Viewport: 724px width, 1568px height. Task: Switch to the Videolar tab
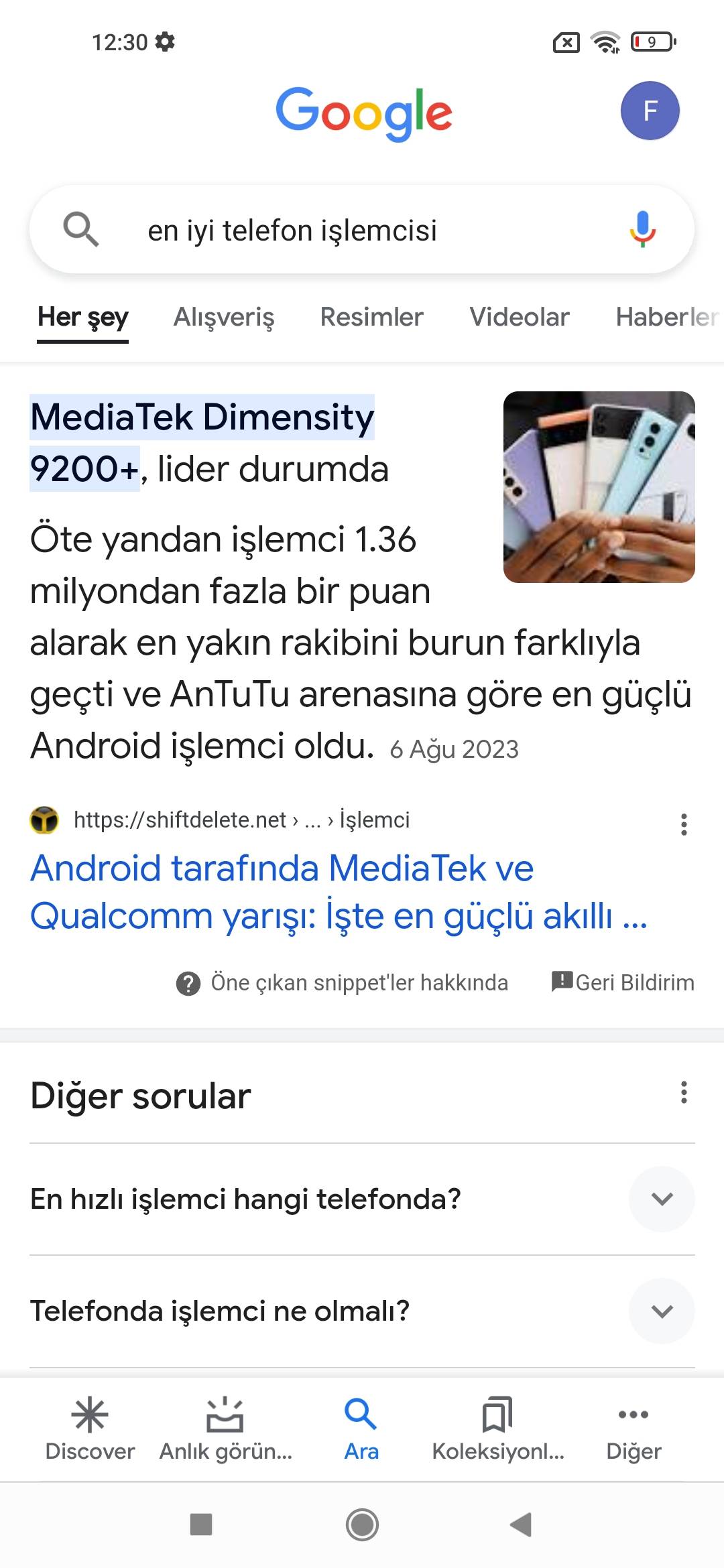519,317
